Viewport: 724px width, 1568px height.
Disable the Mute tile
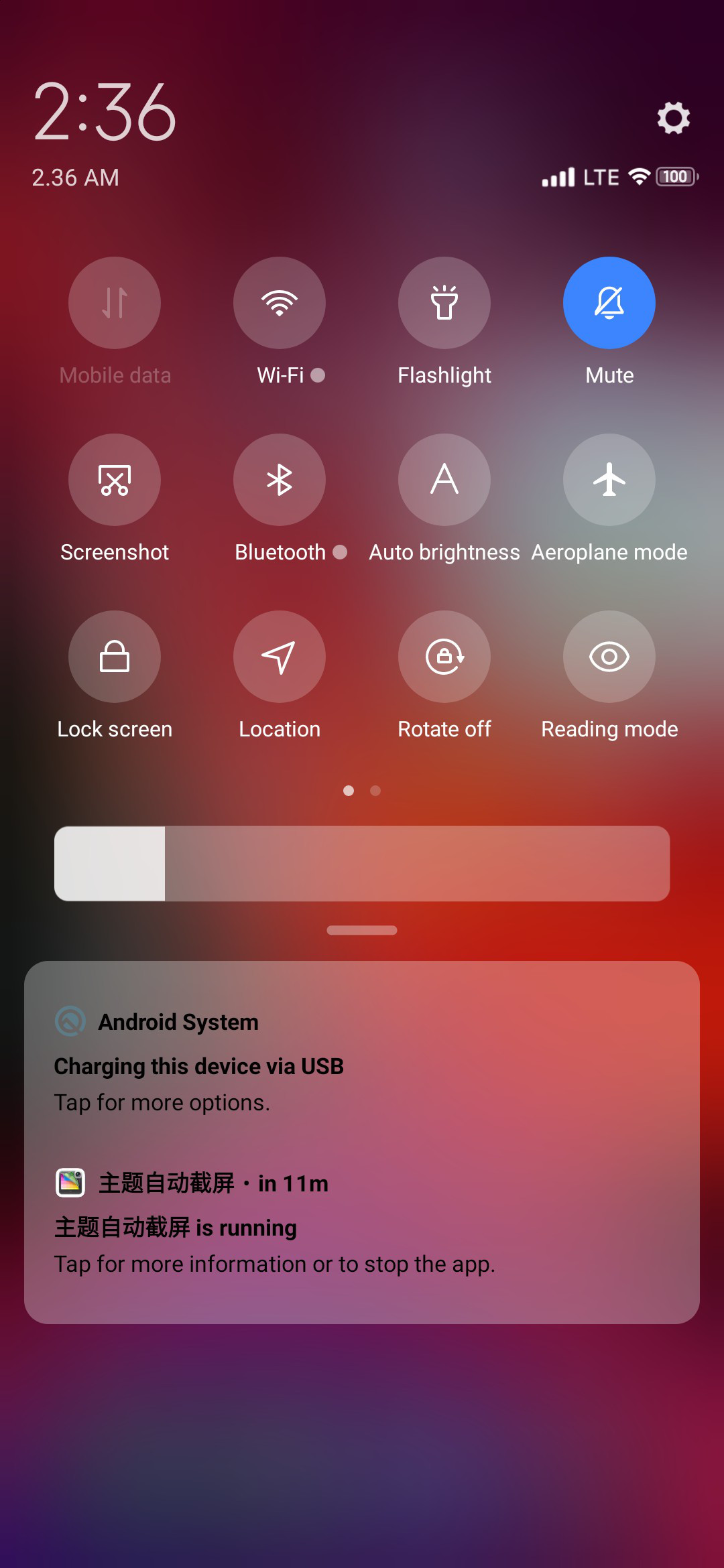tap(609, 303)
